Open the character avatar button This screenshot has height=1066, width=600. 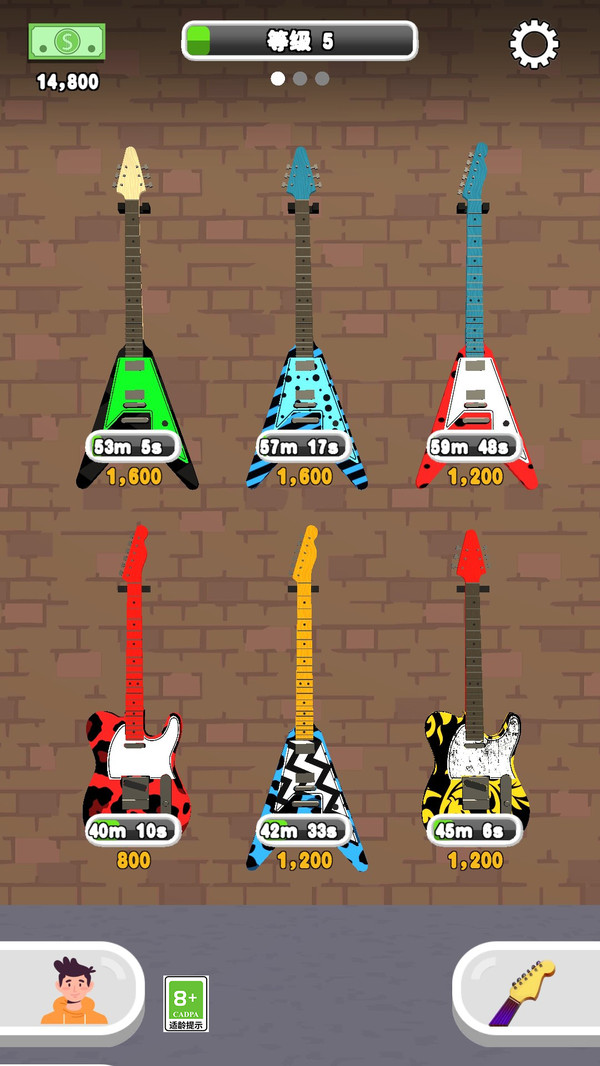pos(73,991)
